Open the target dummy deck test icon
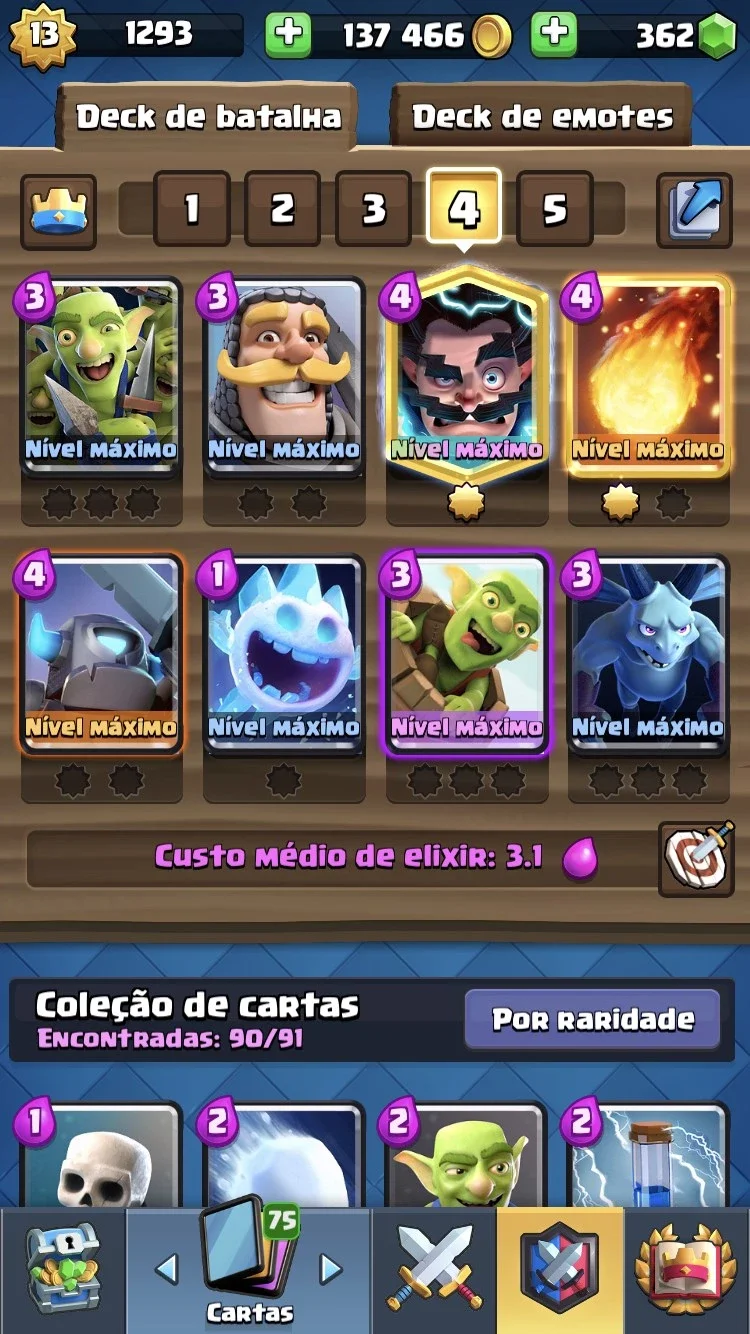750x1334 pixels. click(x=697, y=859)
